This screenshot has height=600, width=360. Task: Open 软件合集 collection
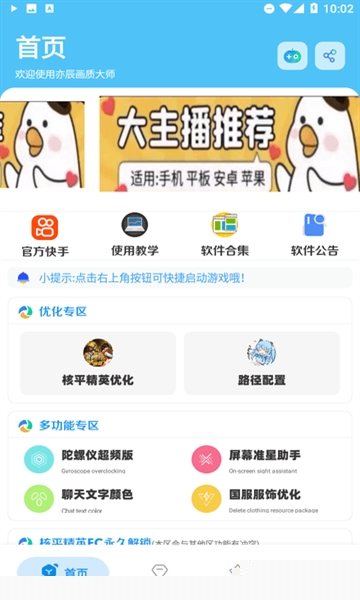click(225, 235)
